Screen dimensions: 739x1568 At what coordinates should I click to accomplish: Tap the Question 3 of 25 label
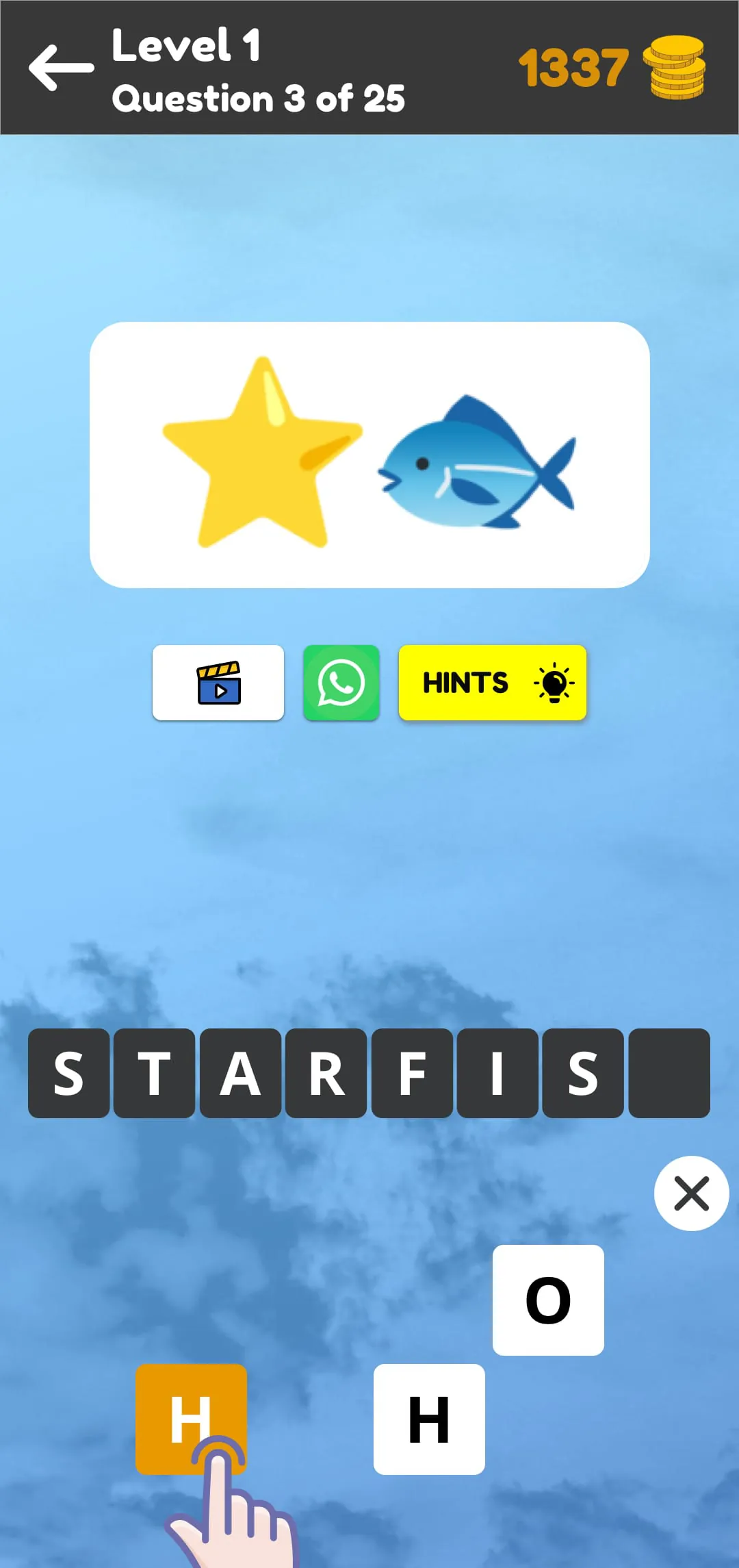[258, 99]
